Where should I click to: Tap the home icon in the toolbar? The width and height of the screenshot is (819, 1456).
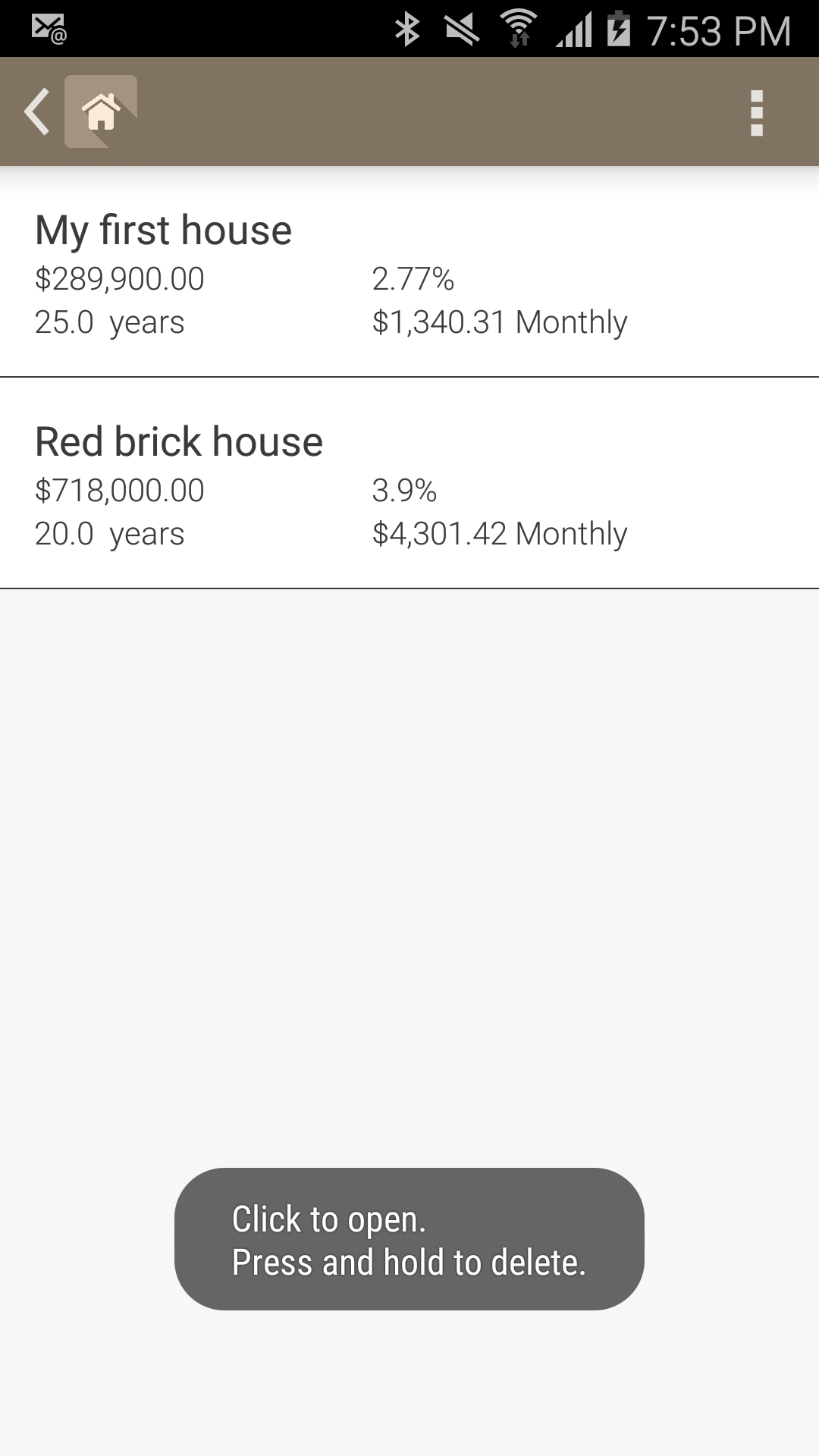coord(101,111)
